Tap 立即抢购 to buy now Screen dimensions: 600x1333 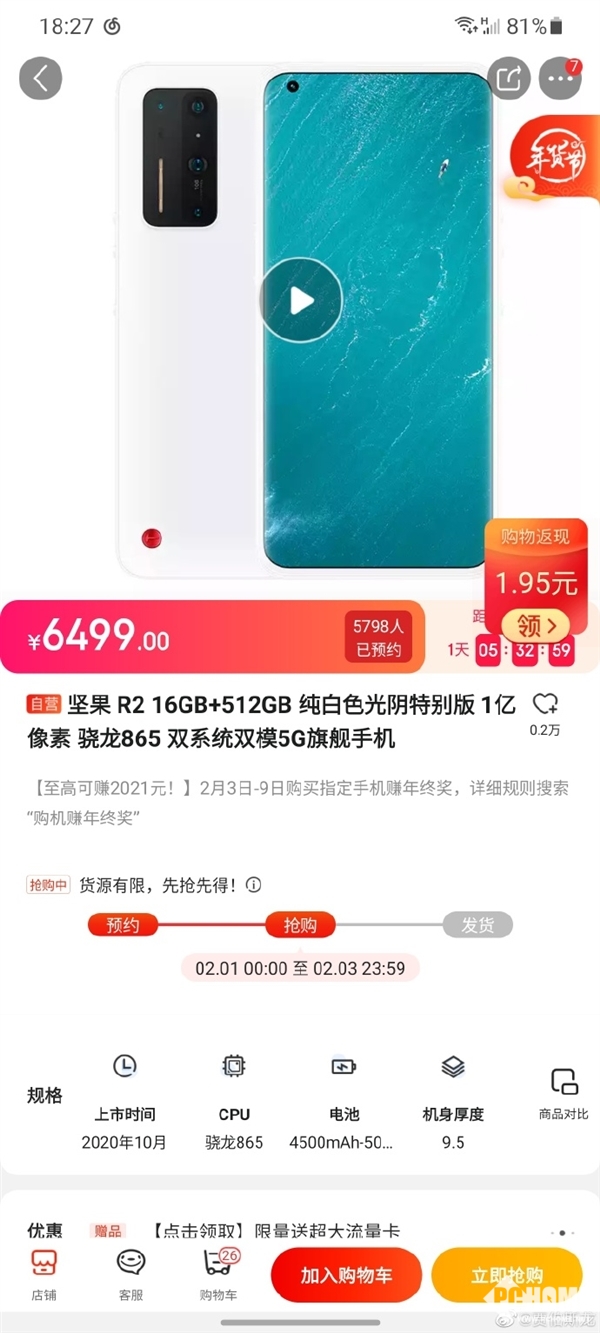[x=507, y=1275]
